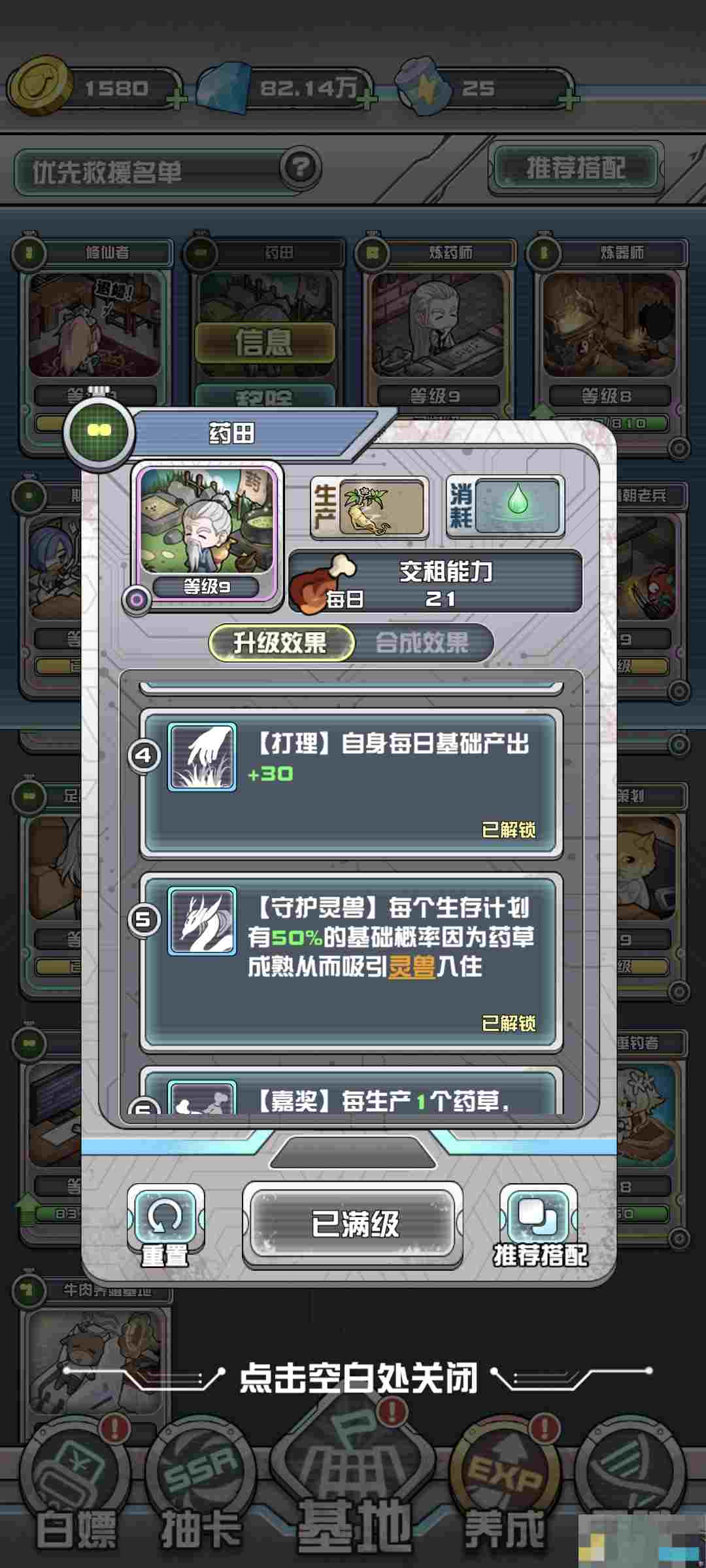Select the 升级效果 tab

[281, 643]
